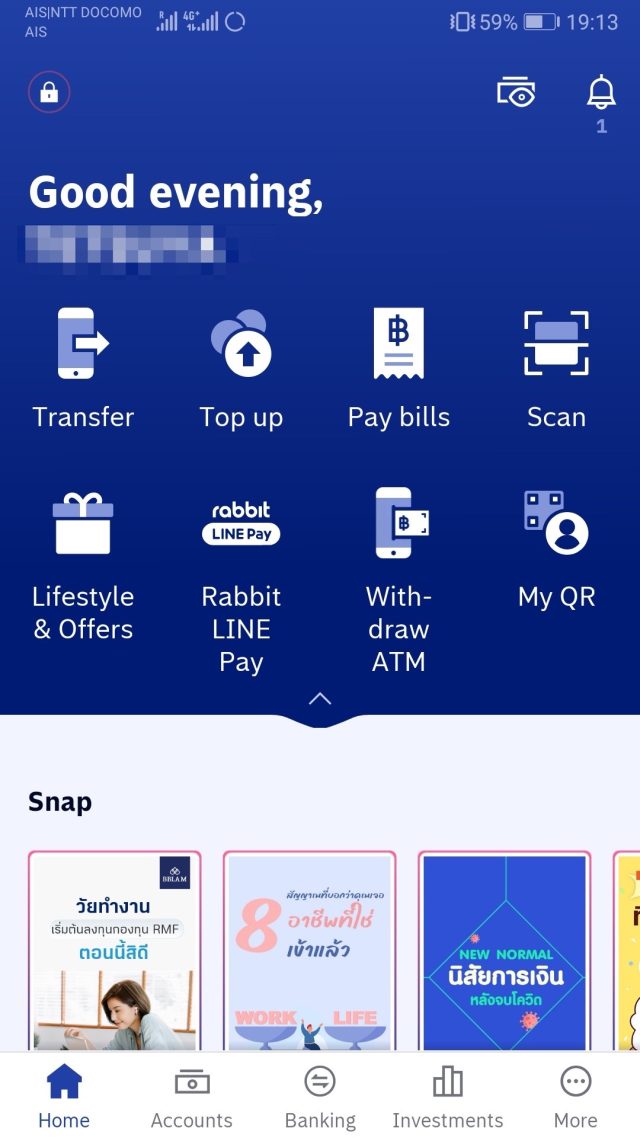Open the Work Life Snap card
The height and width of the screenshot is (1138, 640).
click(x=309, y=950)
